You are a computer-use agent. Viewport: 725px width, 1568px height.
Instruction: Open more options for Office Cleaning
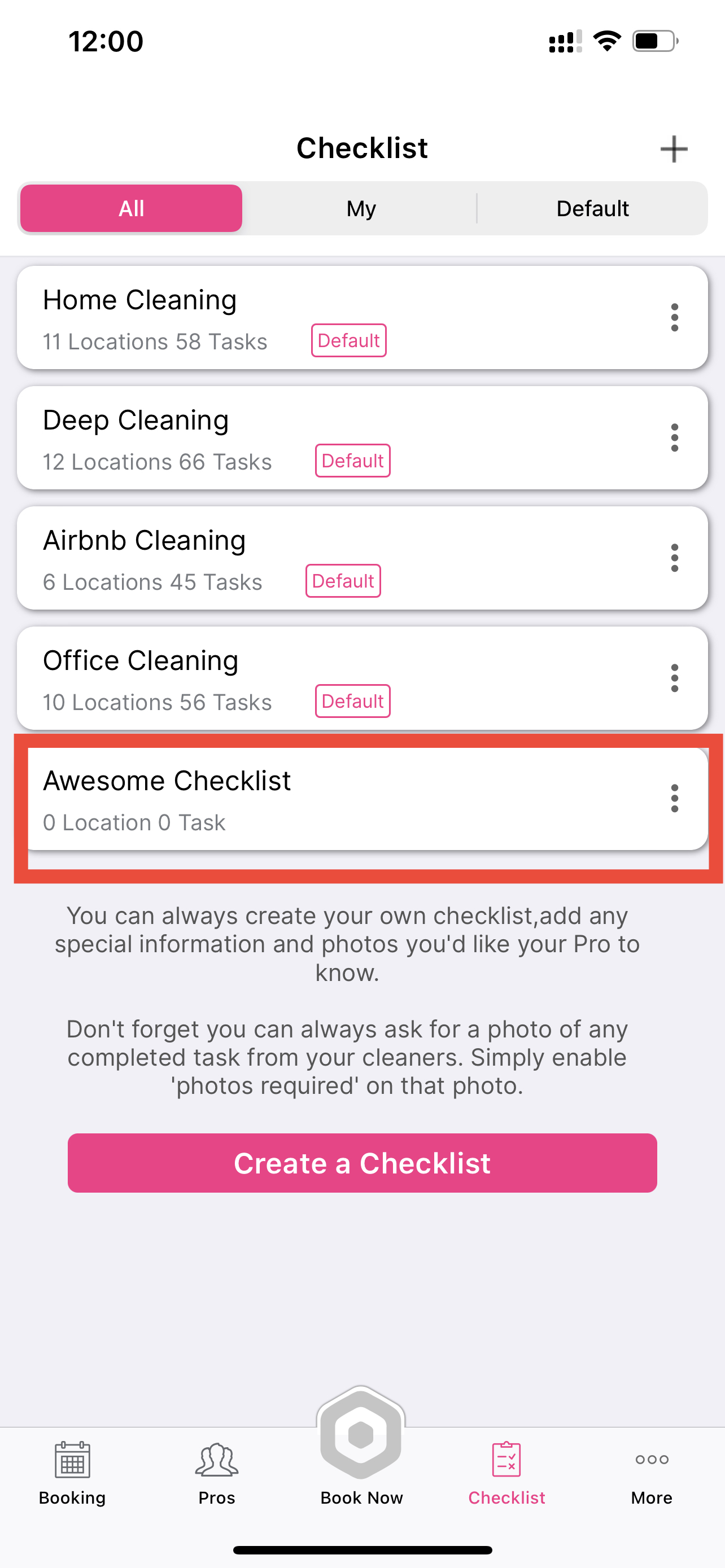point(674,678)
